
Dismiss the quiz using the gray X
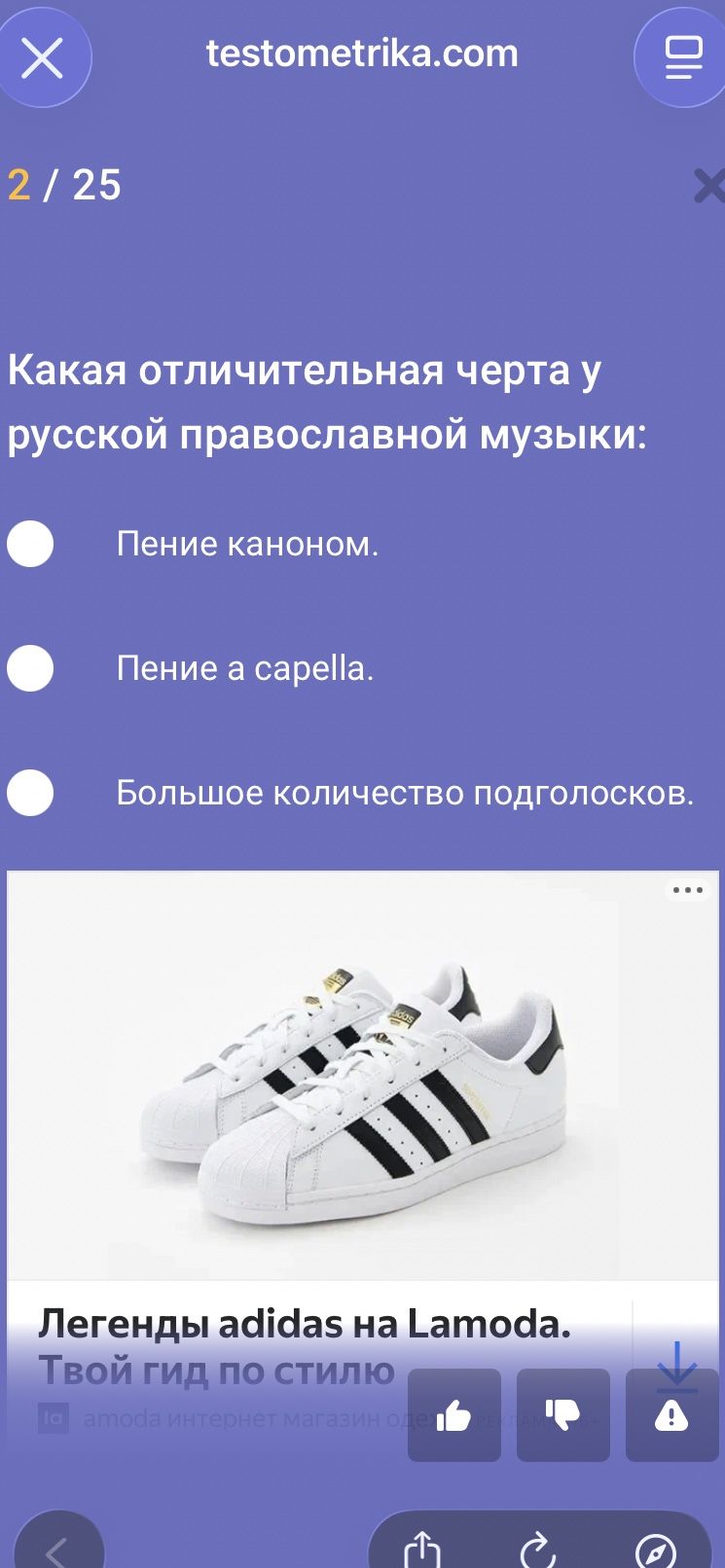[710, 185]
